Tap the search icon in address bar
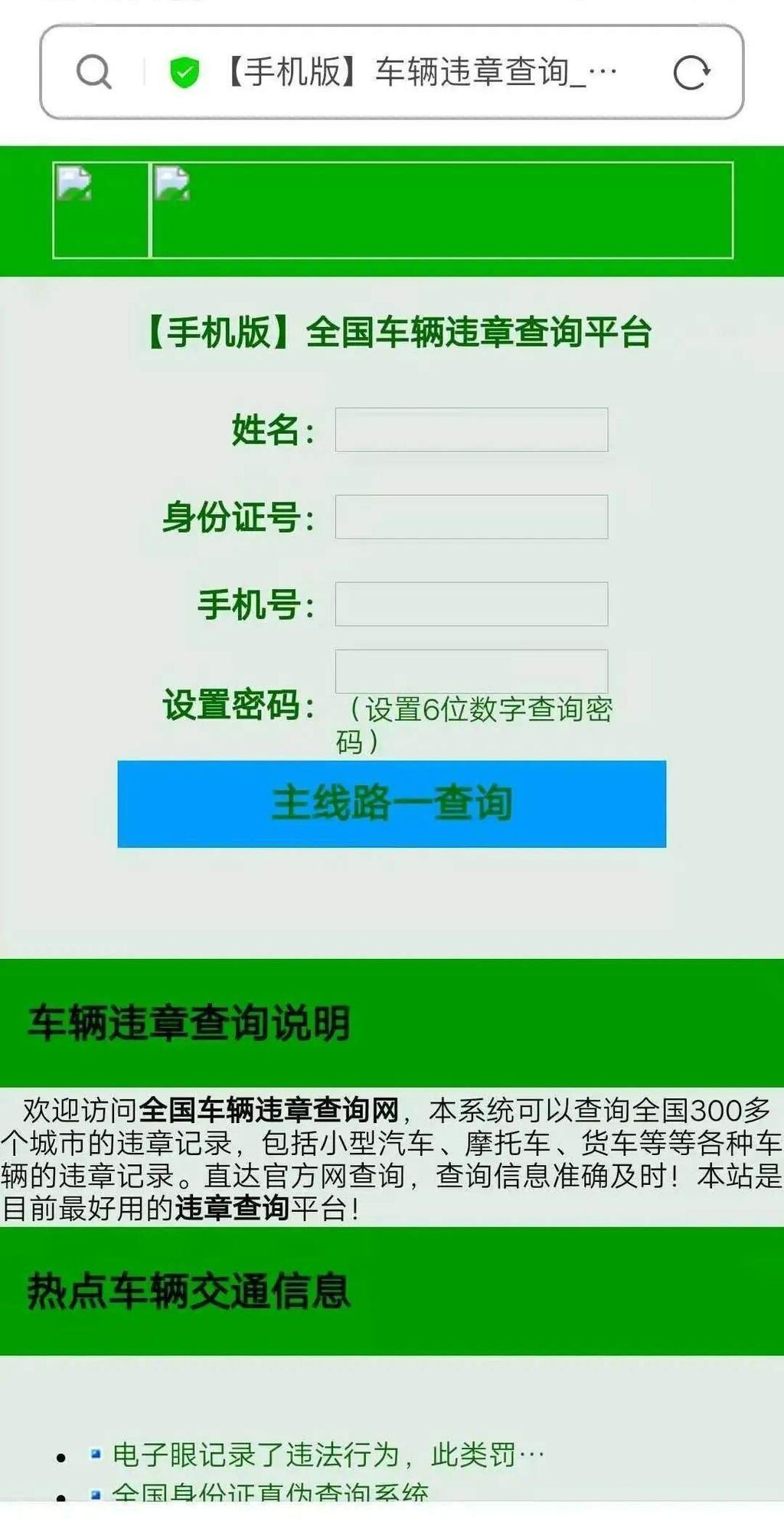Screen dimensions: 784x1519 (x=93, y=73)
